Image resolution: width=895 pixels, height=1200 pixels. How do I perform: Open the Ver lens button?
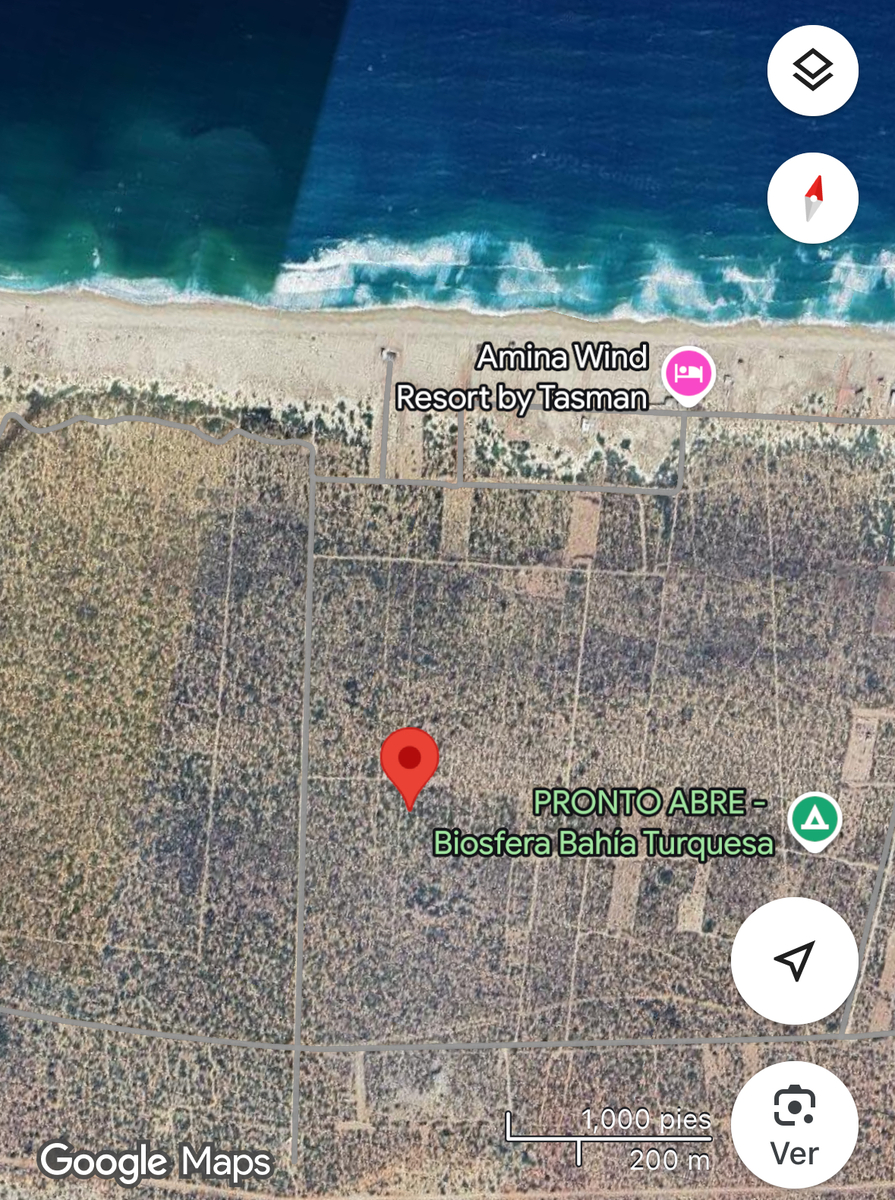click(795, 1125)
